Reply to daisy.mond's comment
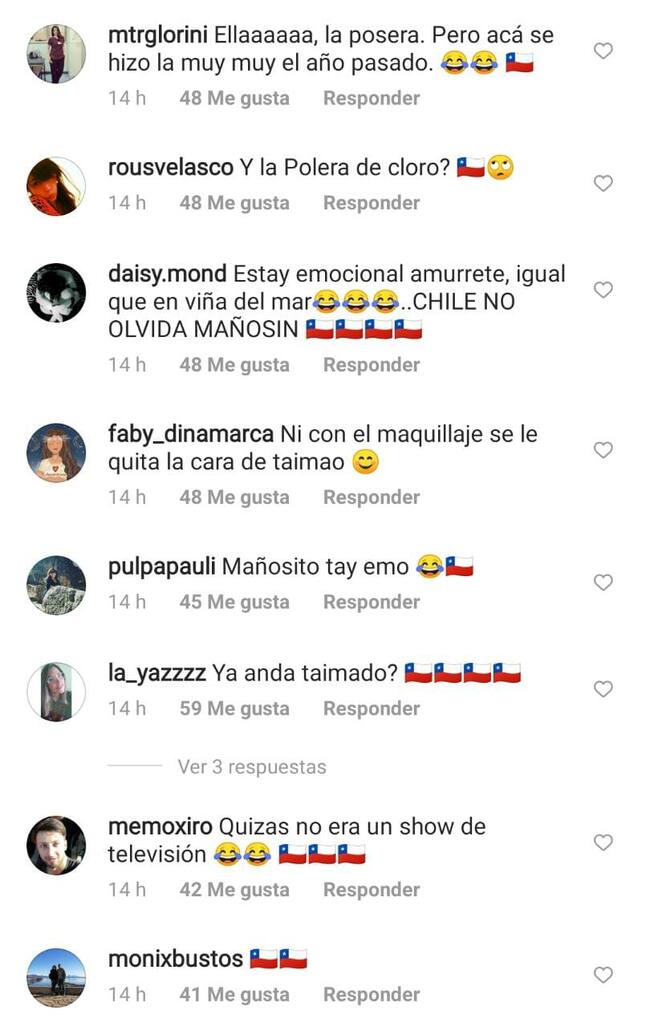Screen dimensions: 650x1027 [371, 365]
